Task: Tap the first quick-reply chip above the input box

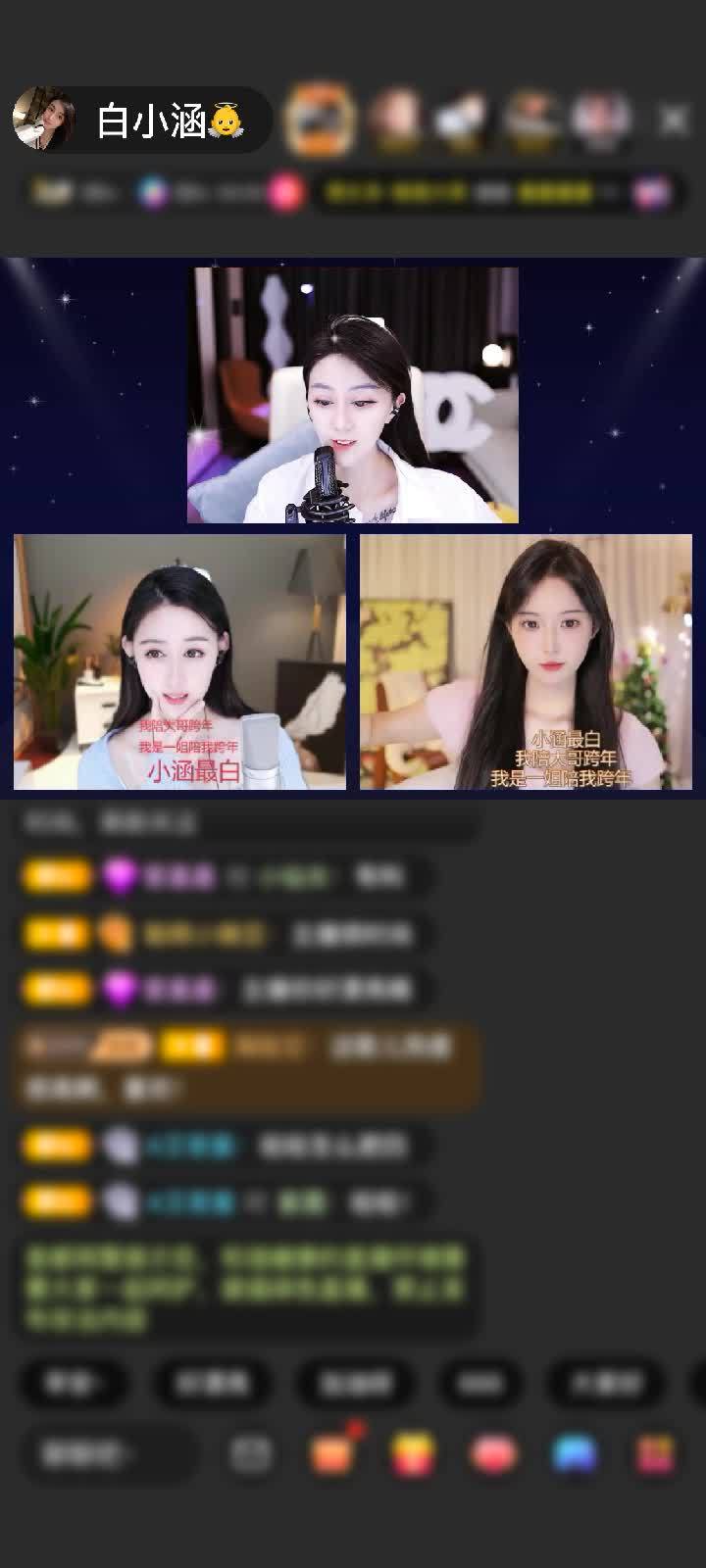Action: pyautogui.click(x=73, y=1383)
